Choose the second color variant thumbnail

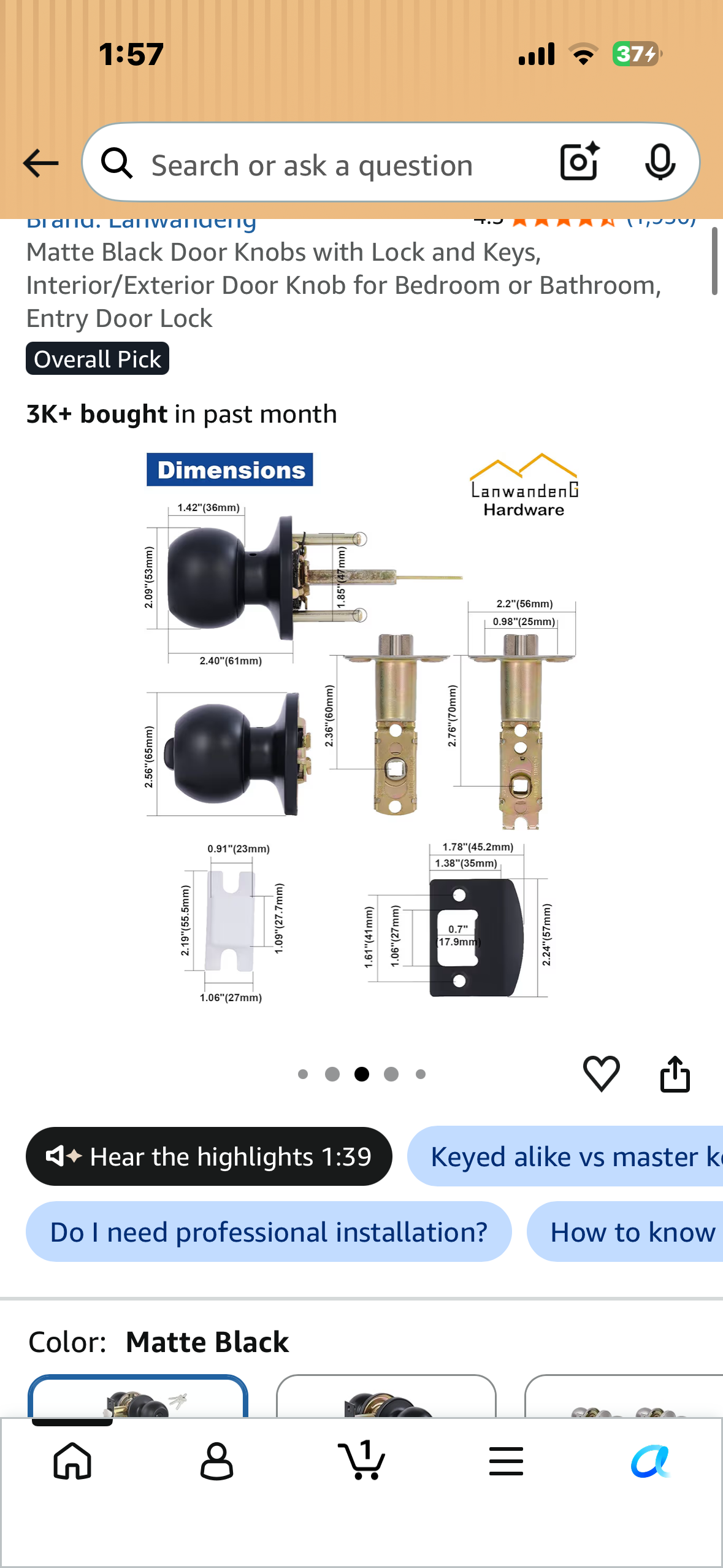point(386,1396)
